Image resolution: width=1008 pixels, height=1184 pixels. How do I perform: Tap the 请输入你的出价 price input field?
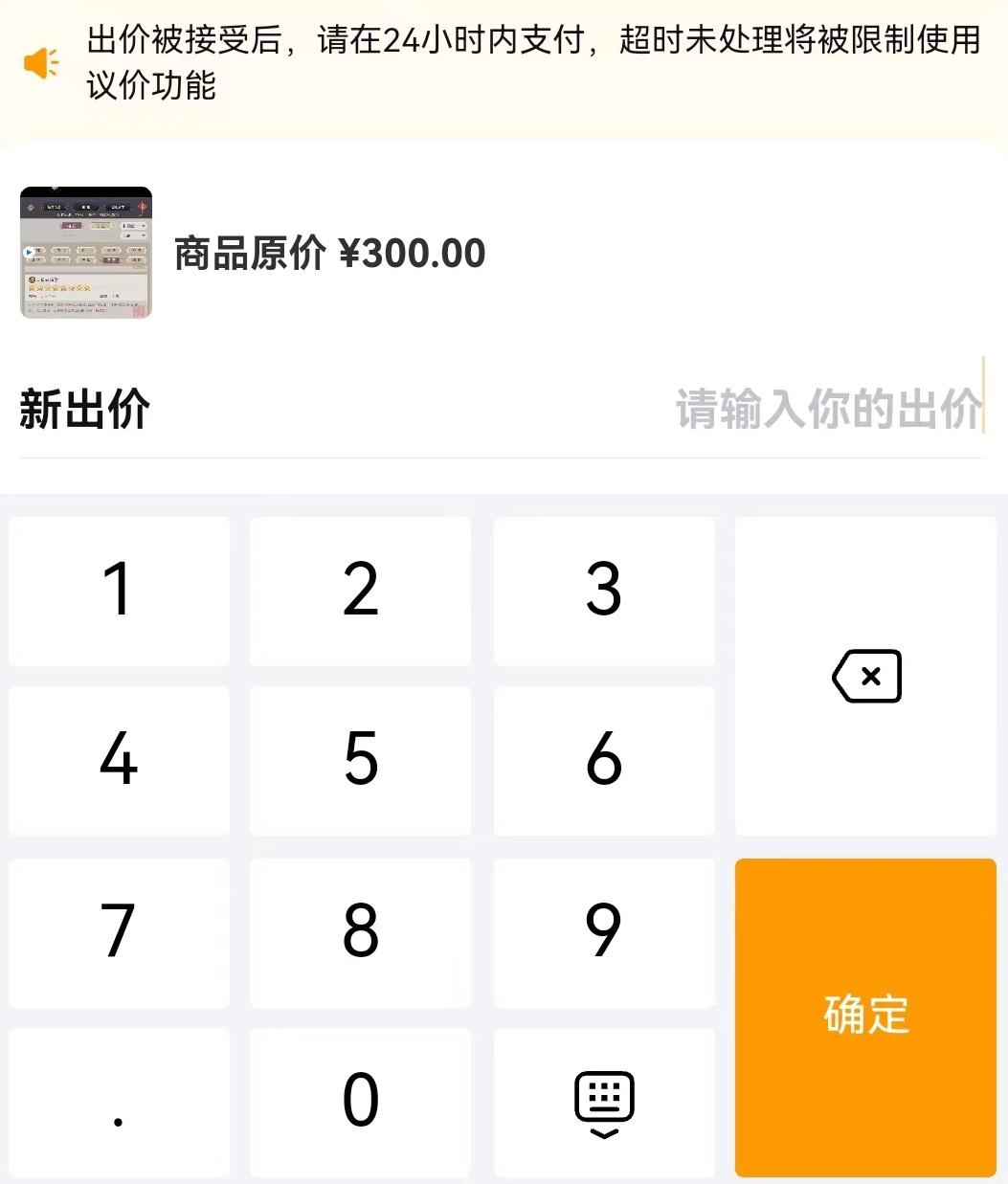827,410
